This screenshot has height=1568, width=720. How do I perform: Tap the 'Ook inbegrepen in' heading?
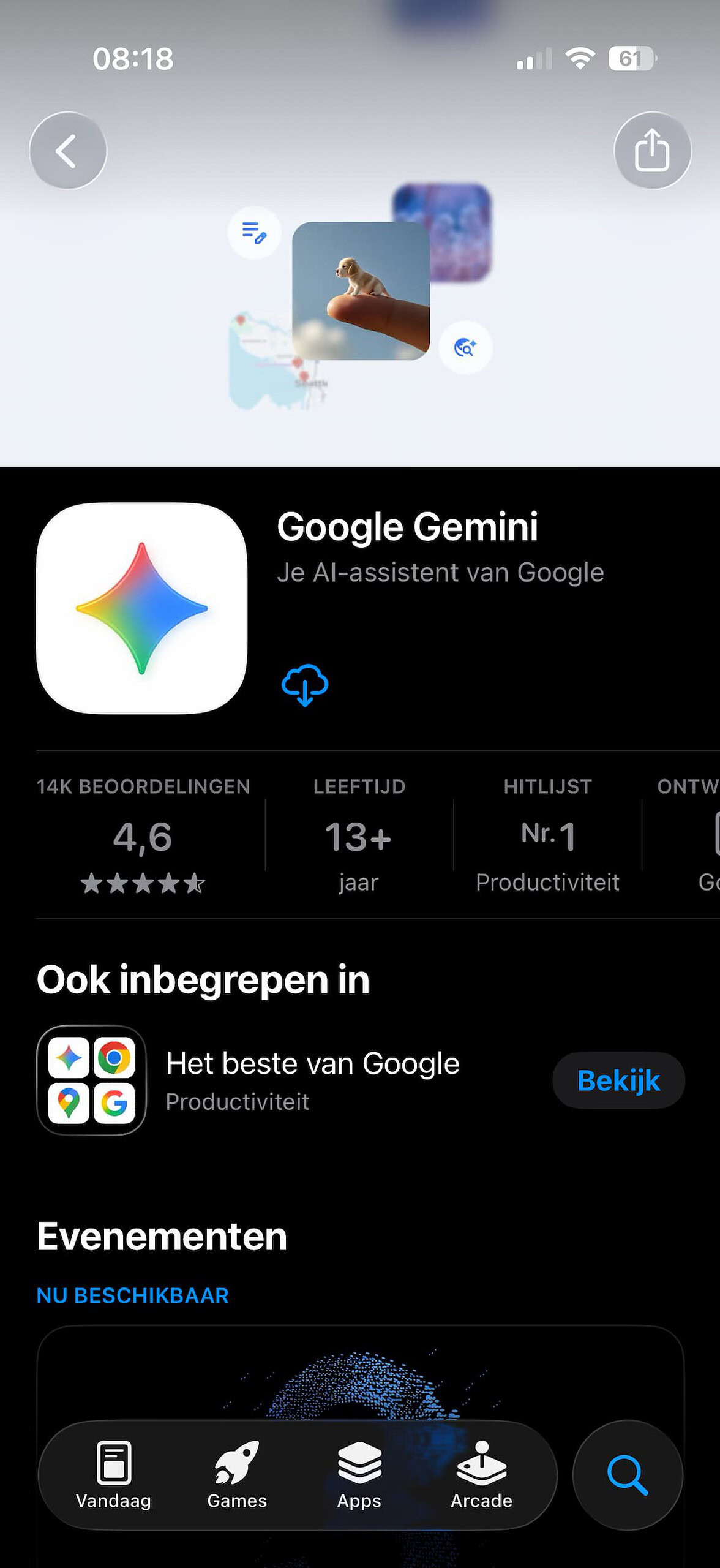tap(203, 980)
